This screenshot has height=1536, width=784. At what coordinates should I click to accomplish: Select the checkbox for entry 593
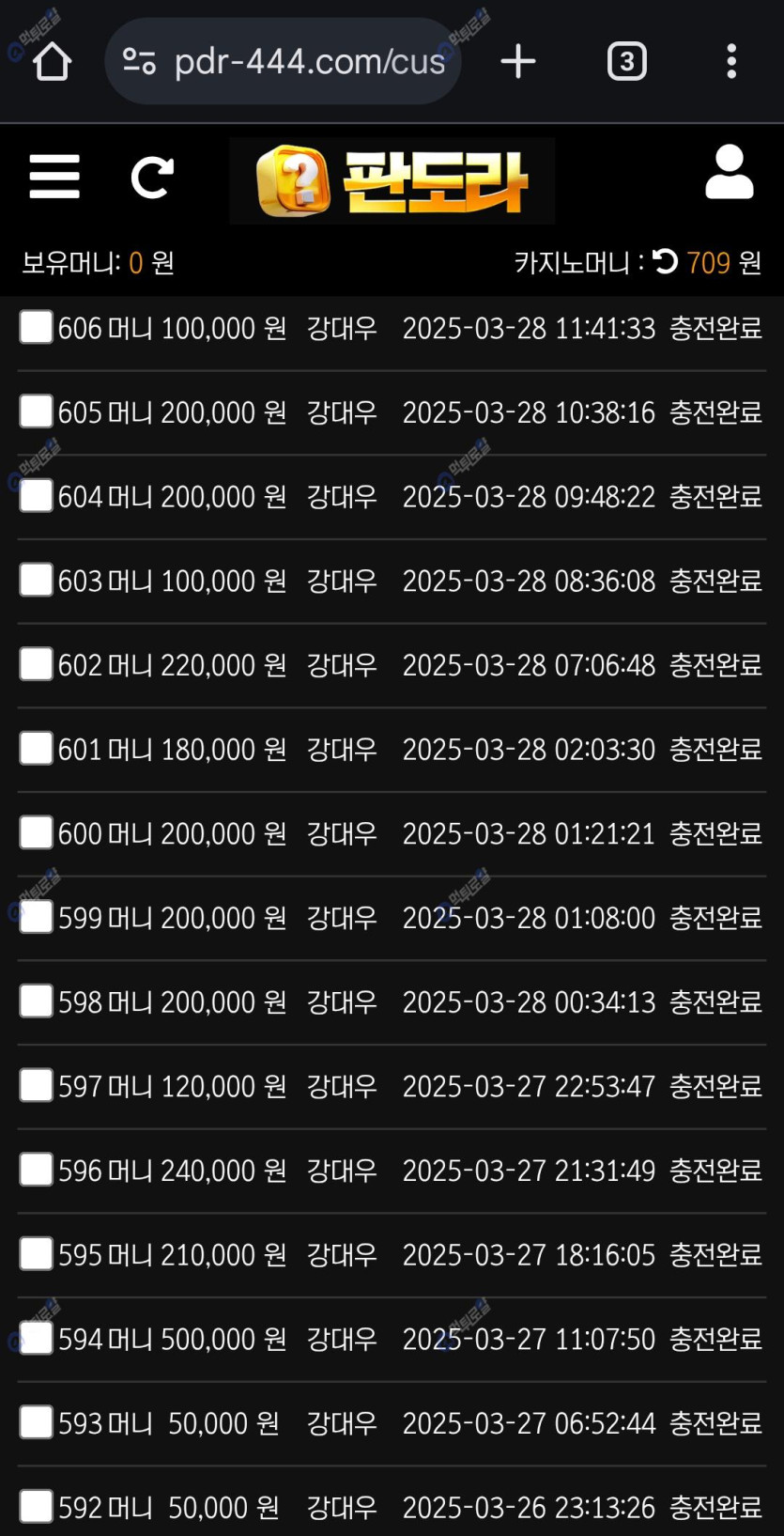click(37, 1422)
